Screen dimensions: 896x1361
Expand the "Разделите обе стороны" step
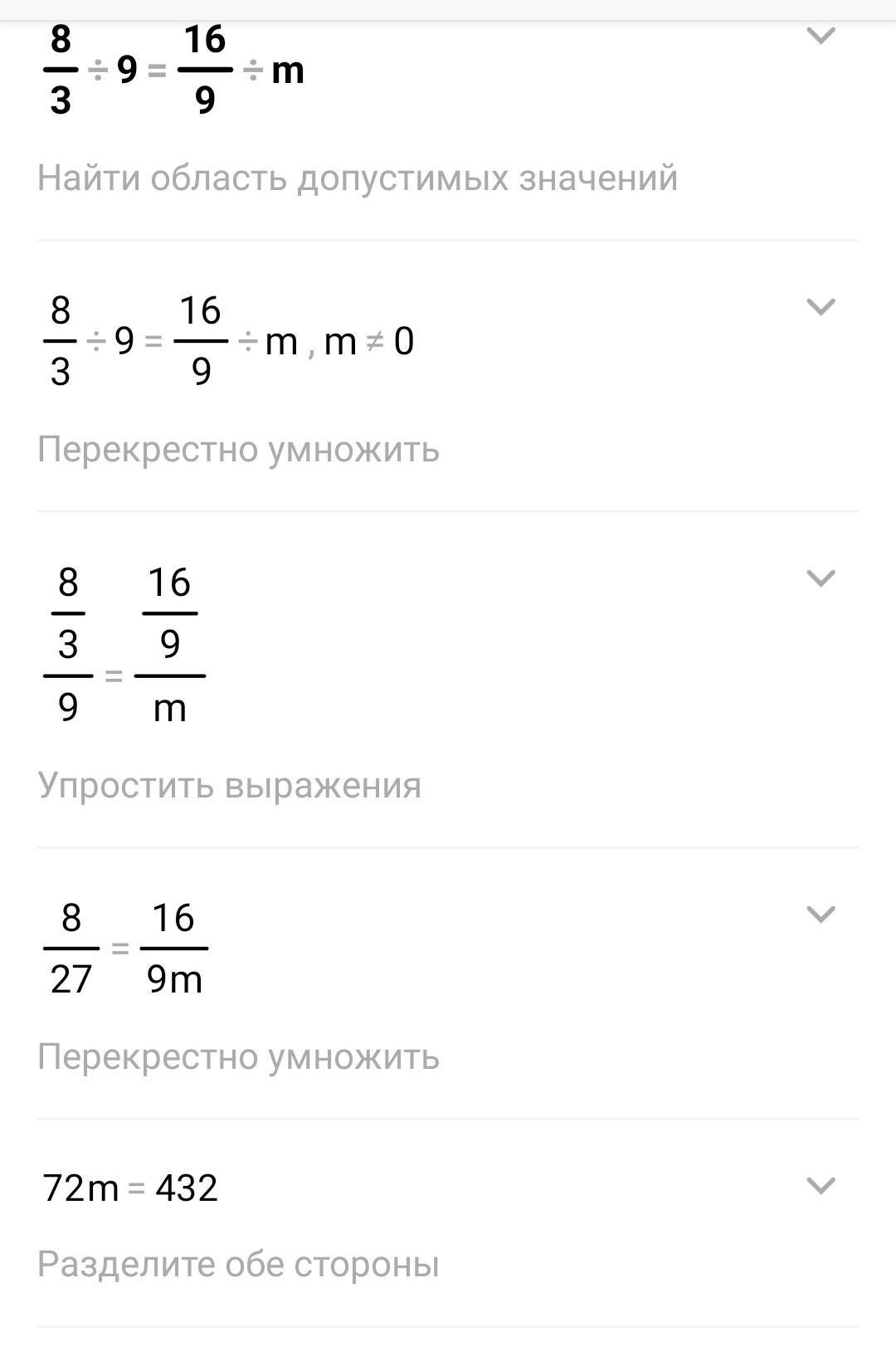click(x=821, y=1186)
